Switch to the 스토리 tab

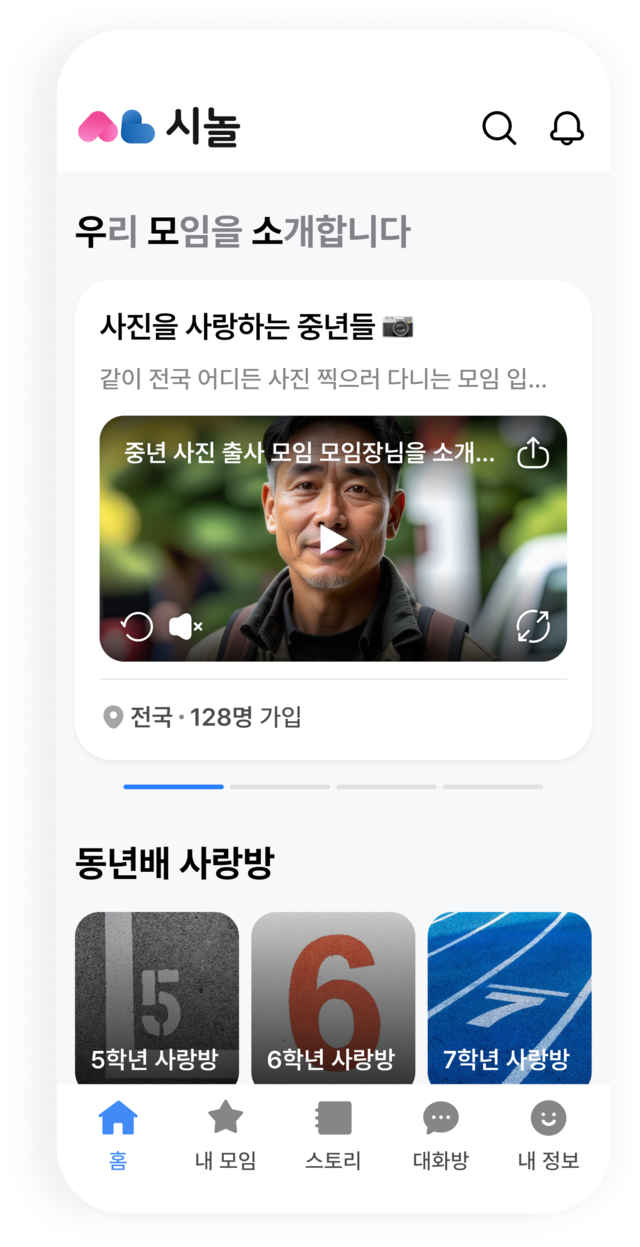(333, 1134)
